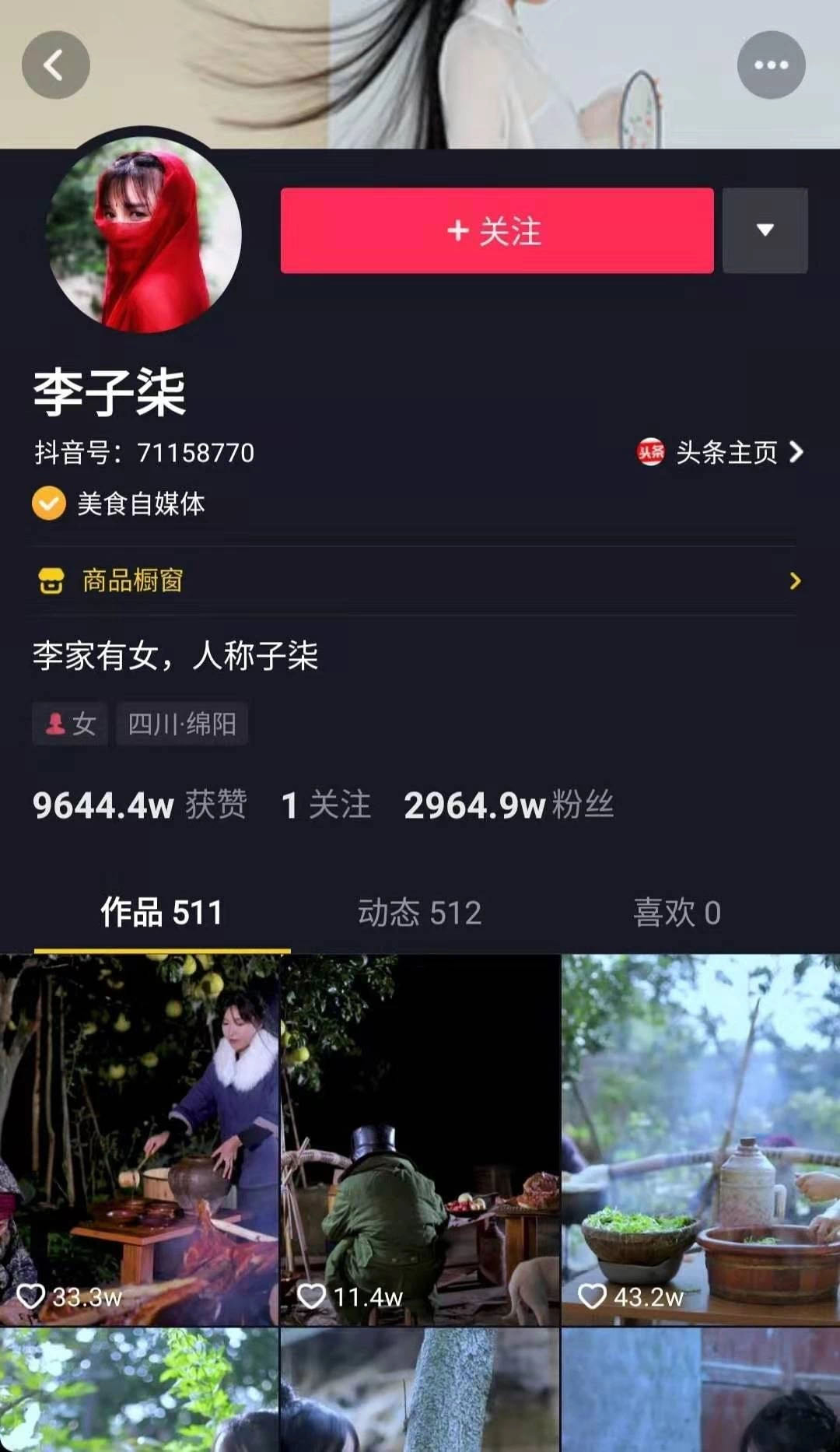Select the 四川·绵阳 location tag
The image size is (840, 1452).
pyautogui.click(x=182, y=724)
